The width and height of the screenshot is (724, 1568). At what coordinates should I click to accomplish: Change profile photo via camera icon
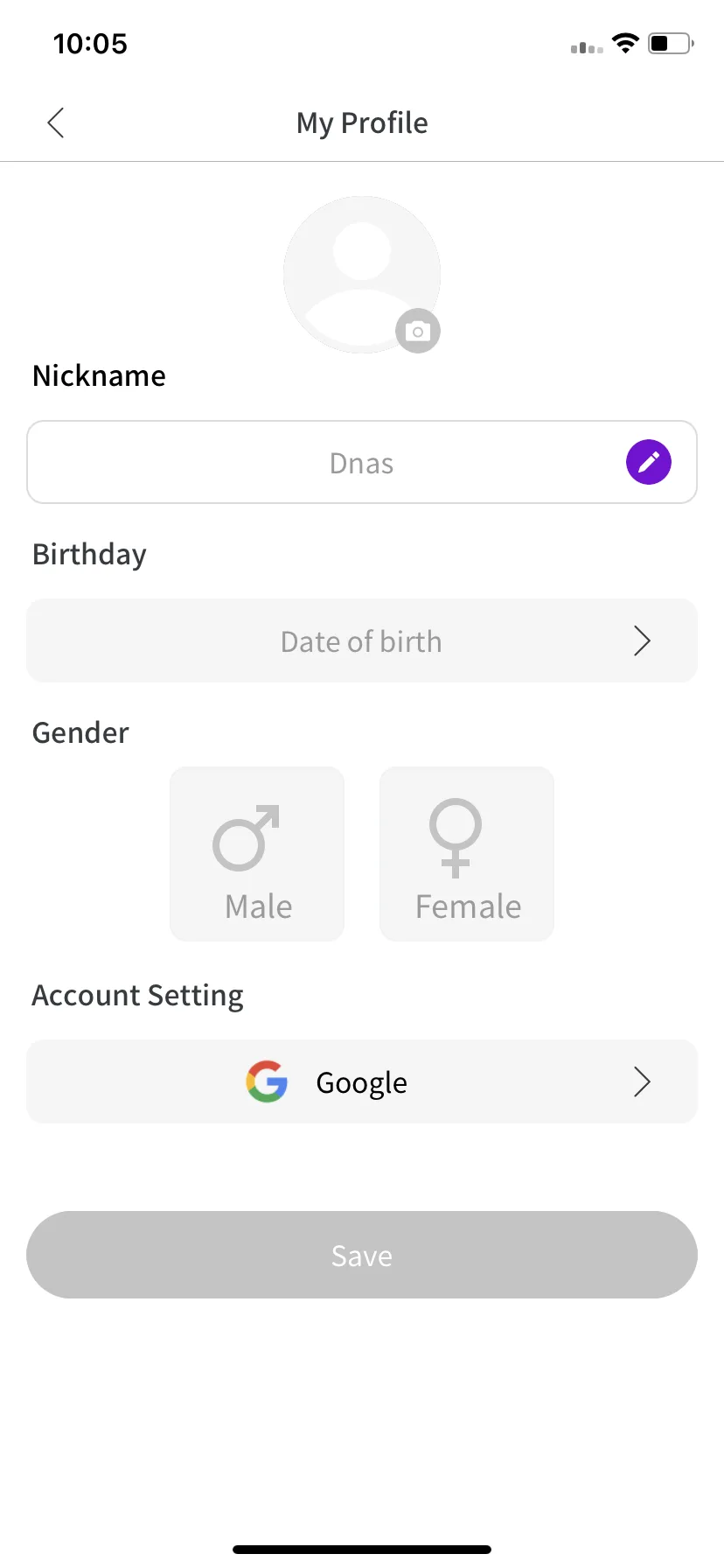(x=418, y=332)
